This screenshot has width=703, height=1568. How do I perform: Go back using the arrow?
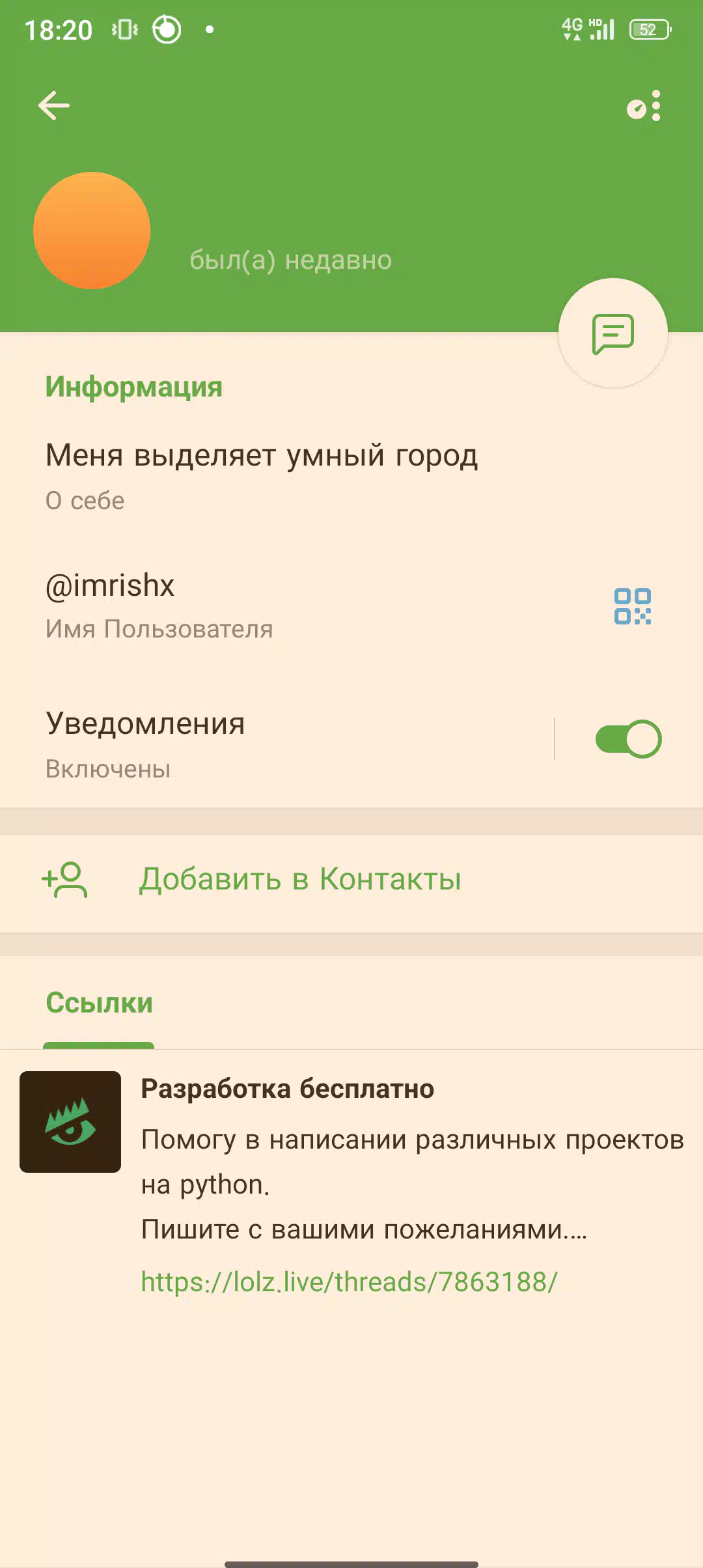click(54, 105)
